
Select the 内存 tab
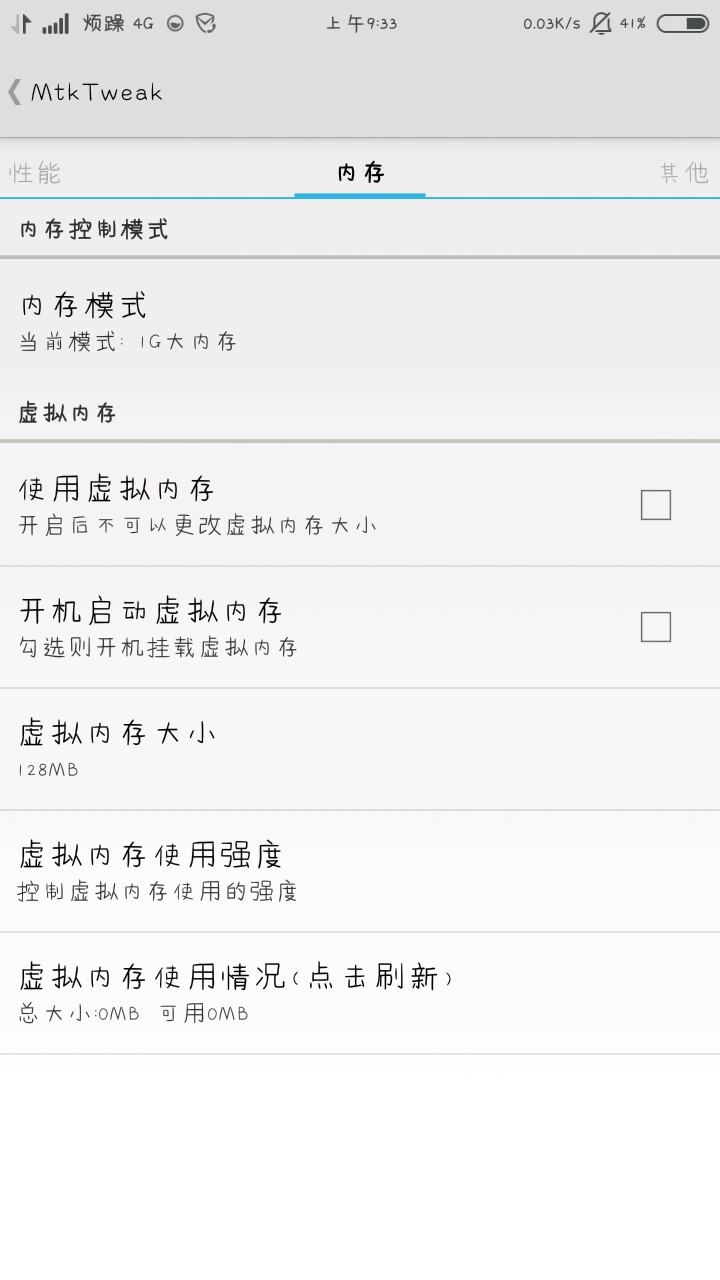[x=360, y=173]
